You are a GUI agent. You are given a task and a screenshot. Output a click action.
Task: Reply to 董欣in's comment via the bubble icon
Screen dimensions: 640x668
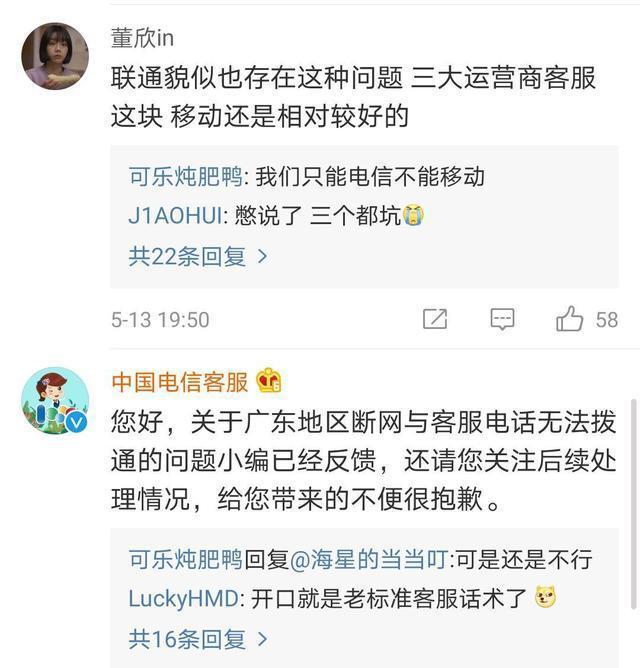coord(502,320)
